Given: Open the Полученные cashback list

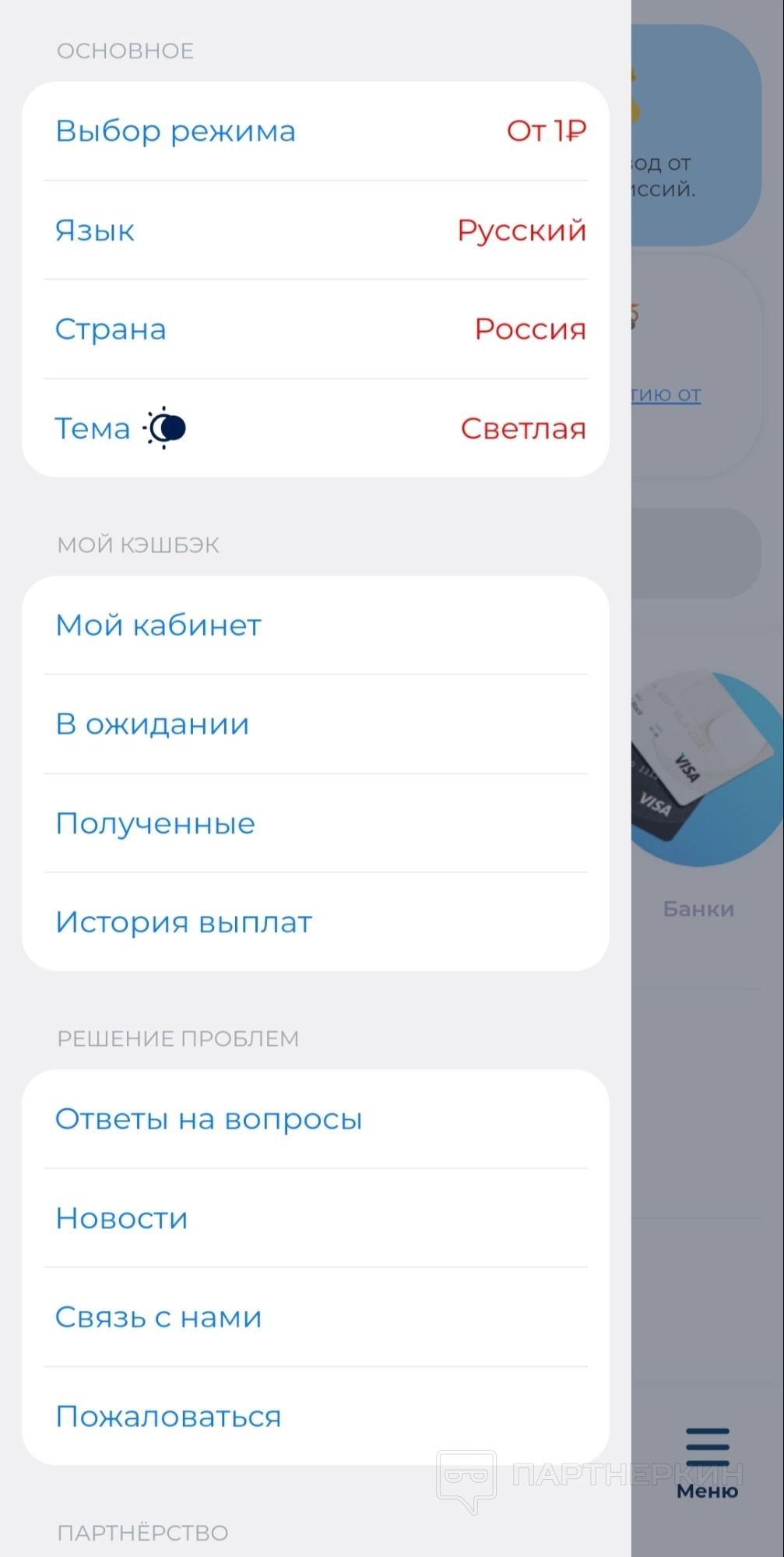Looking at the screenshot, I should click(x=315, y=823).
